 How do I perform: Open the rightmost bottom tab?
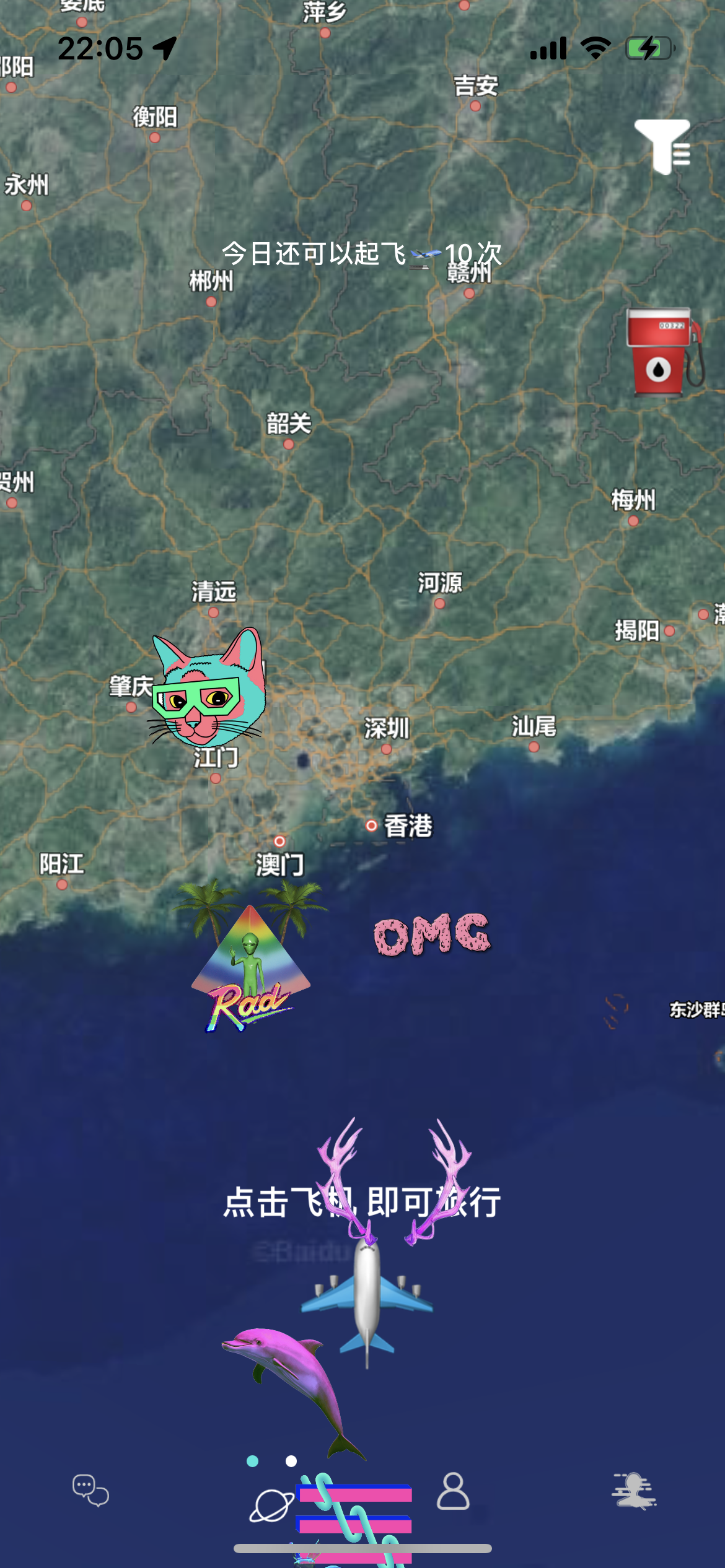[633, 1491]
